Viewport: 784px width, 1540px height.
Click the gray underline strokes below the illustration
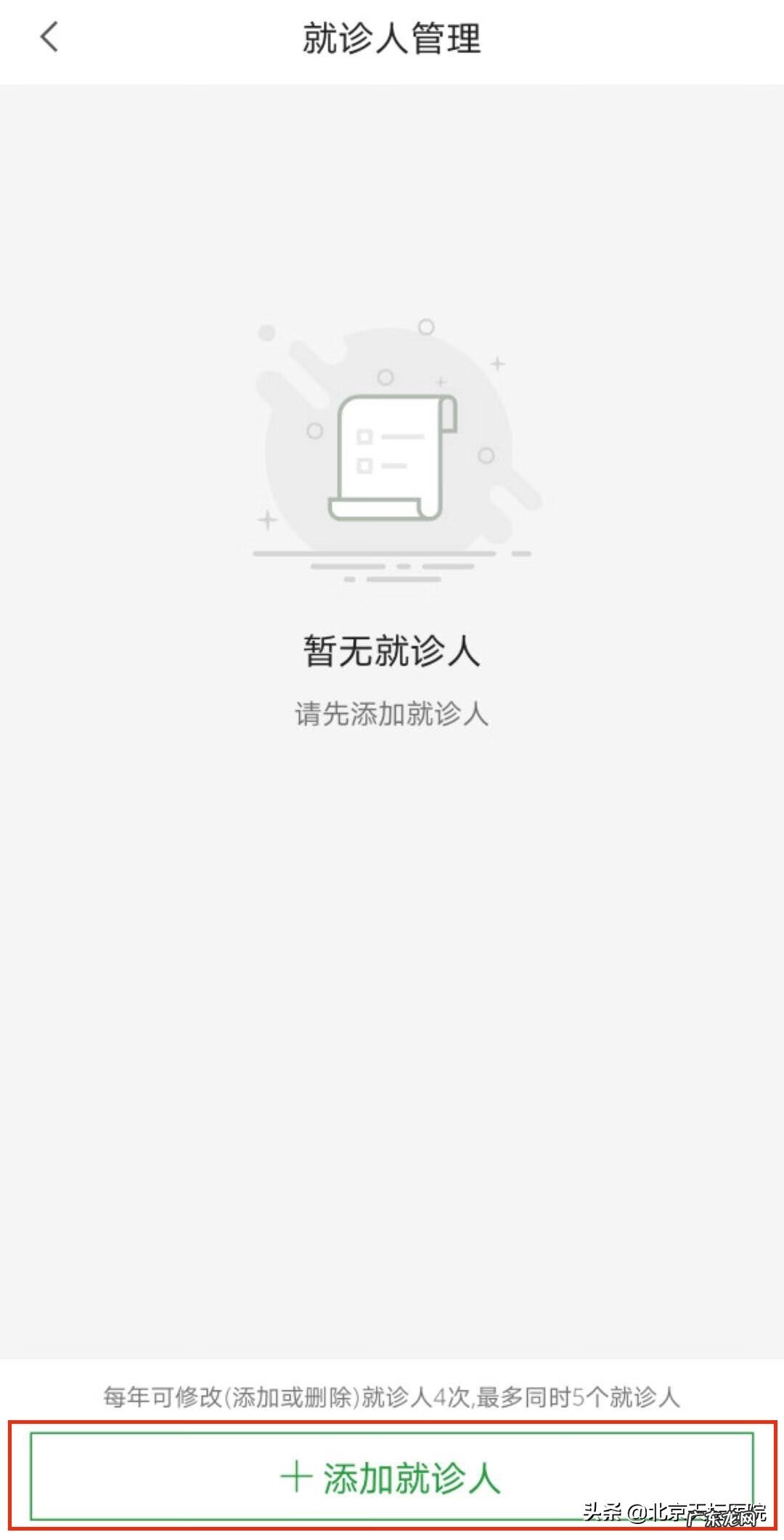392,566
